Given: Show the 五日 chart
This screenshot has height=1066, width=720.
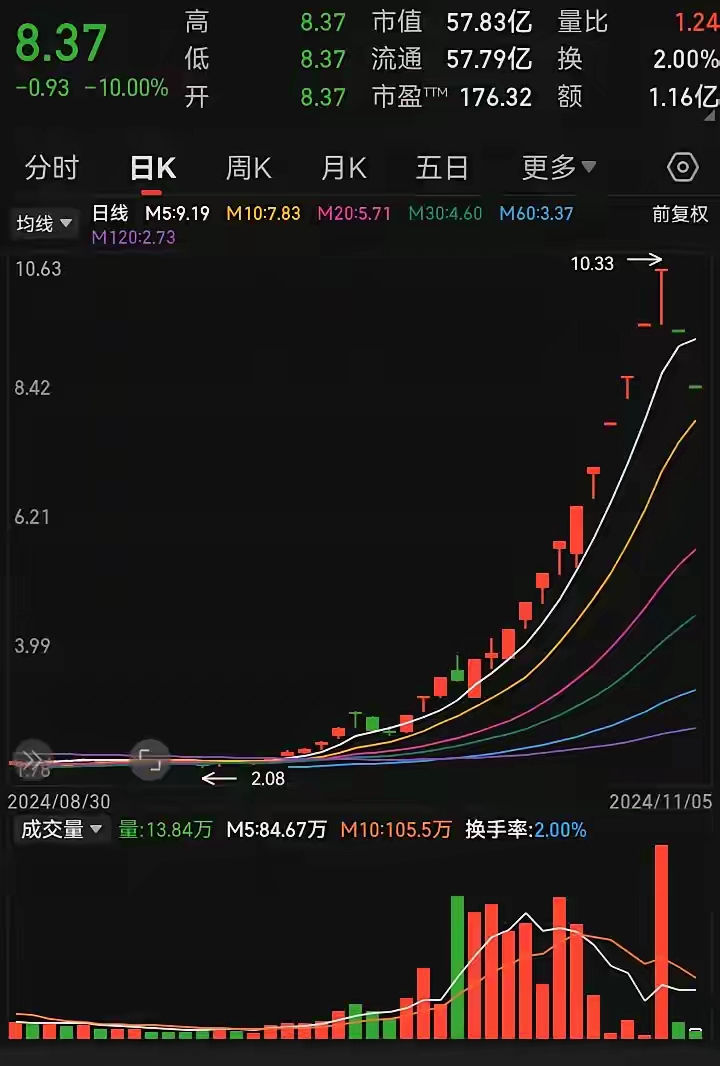Looking at the screenshot, I should click(x=441, y=168).
